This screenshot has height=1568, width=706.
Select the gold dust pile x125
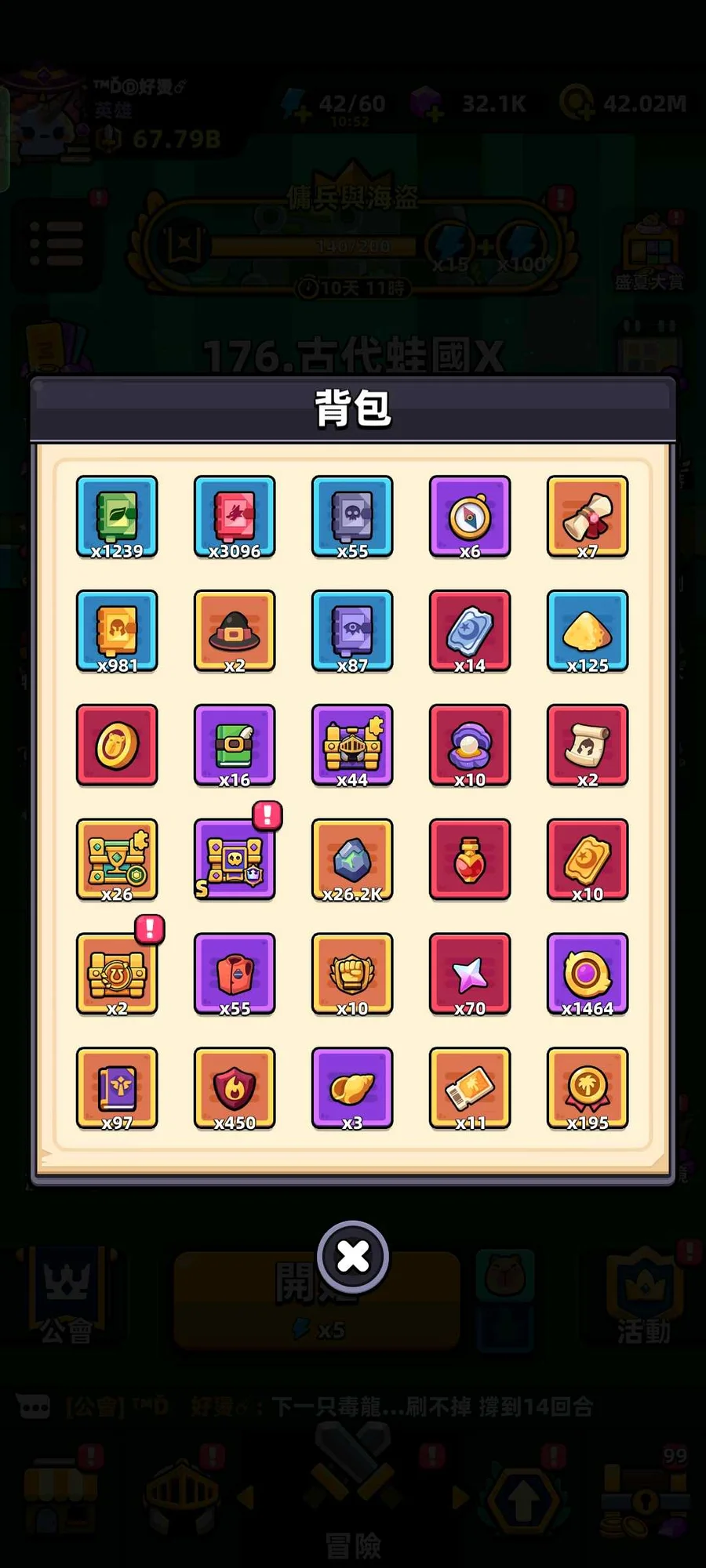click(588, 630)
